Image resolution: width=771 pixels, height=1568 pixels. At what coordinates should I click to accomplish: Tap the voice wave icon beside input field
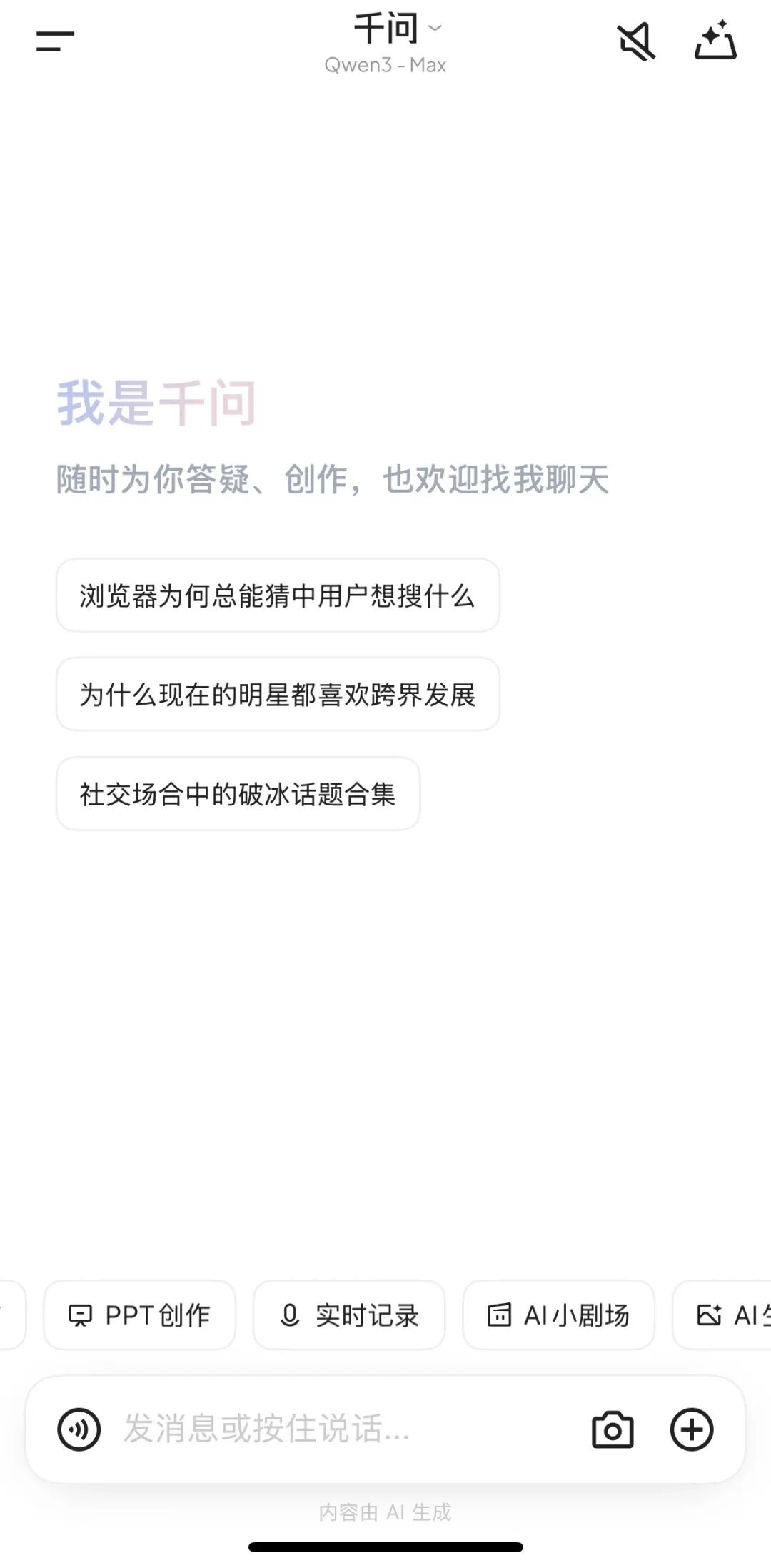(x=81, y=1430)
